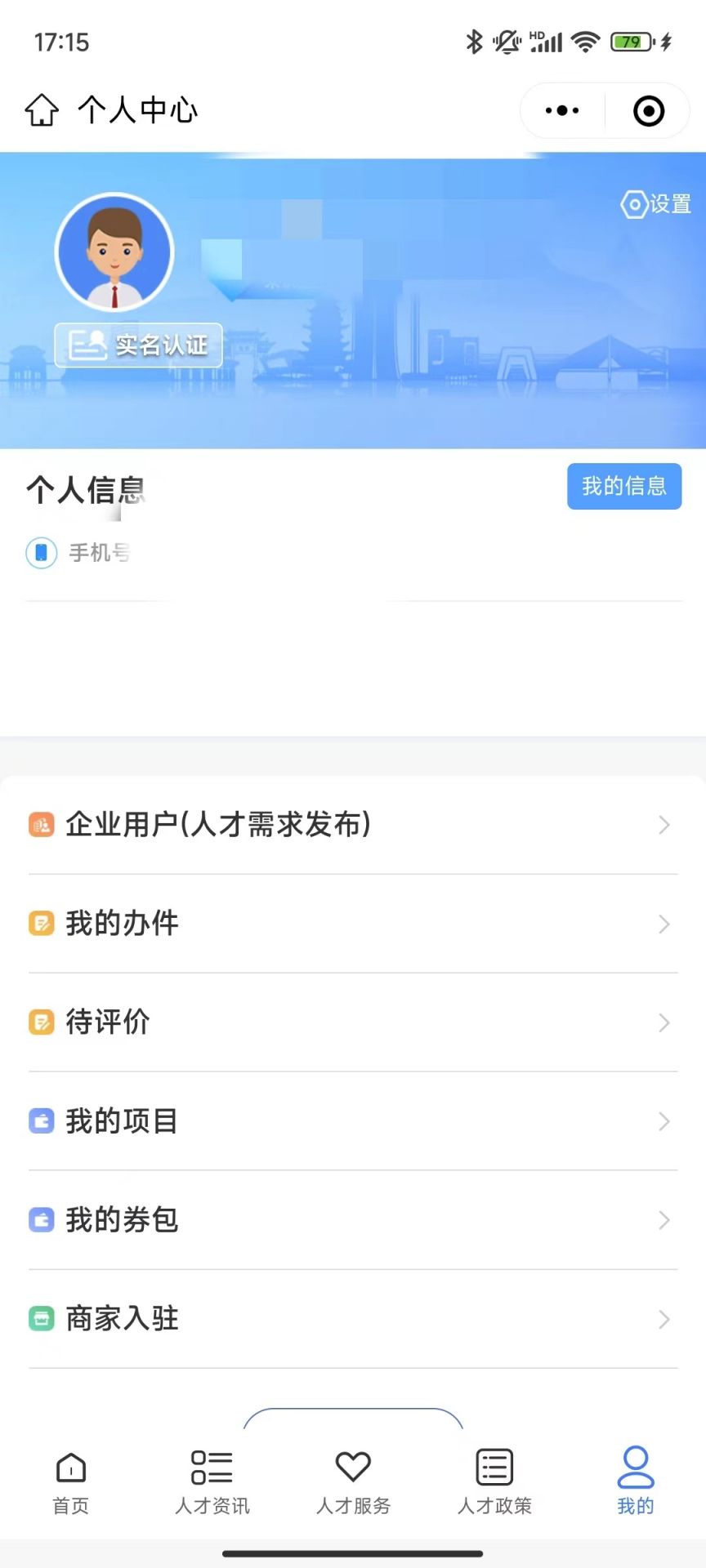Switch to the 人才政策 tab
The image size is (706, 1568).
(494, 1482)
